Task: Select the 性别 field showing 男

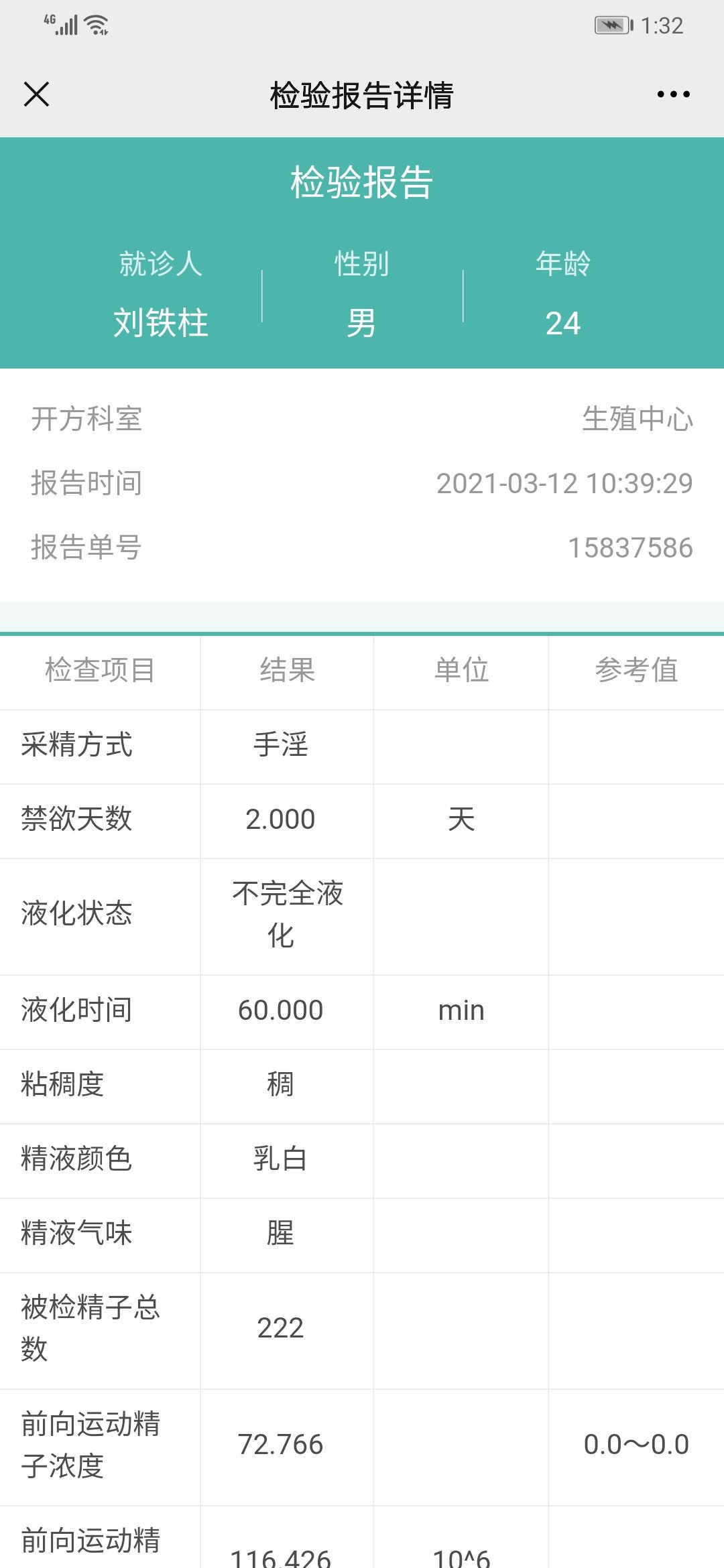Action: pos(363,322)
